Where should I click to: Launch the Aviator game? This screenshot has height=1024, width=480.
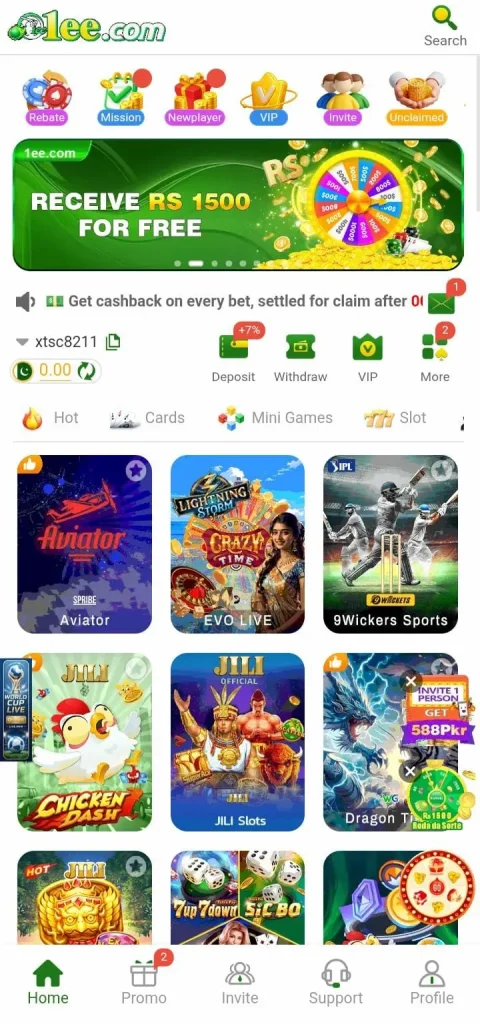(84, 544)
